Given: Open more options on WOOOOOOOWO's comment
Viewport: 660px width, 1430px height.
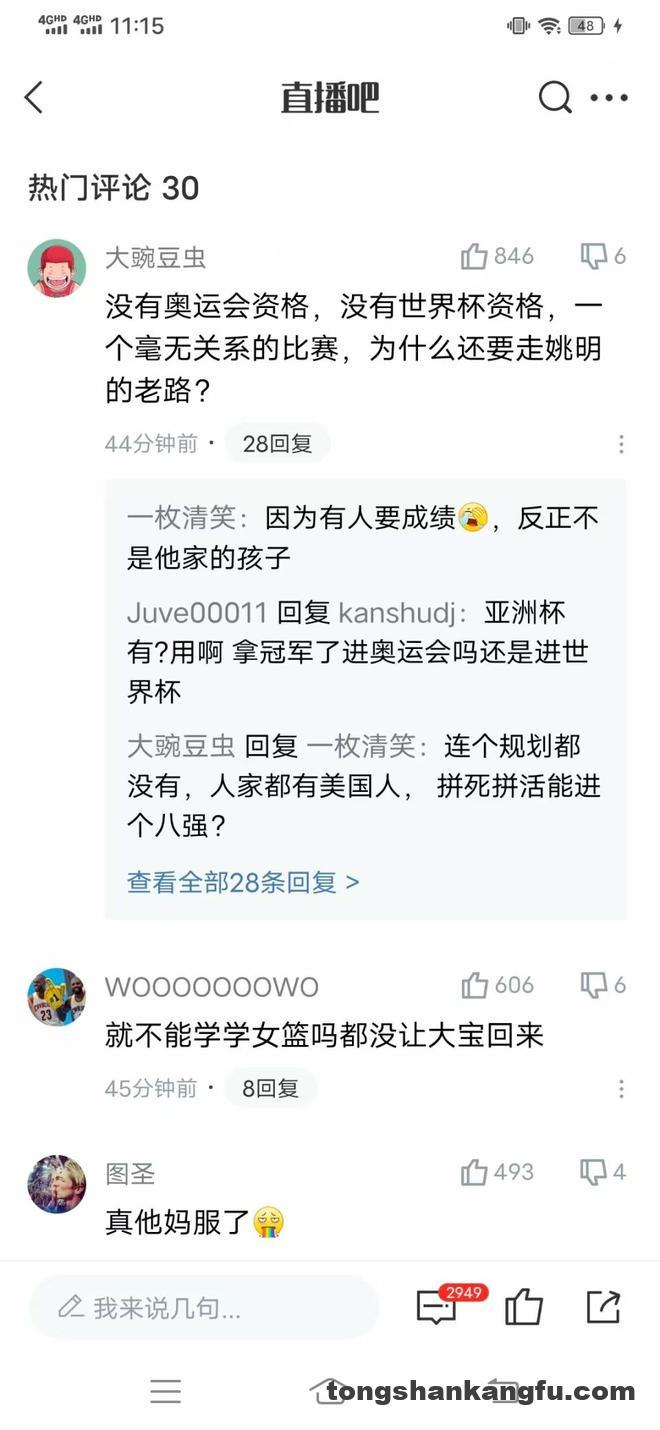Looking at the screenshot, I should (x=621, y=1088).
